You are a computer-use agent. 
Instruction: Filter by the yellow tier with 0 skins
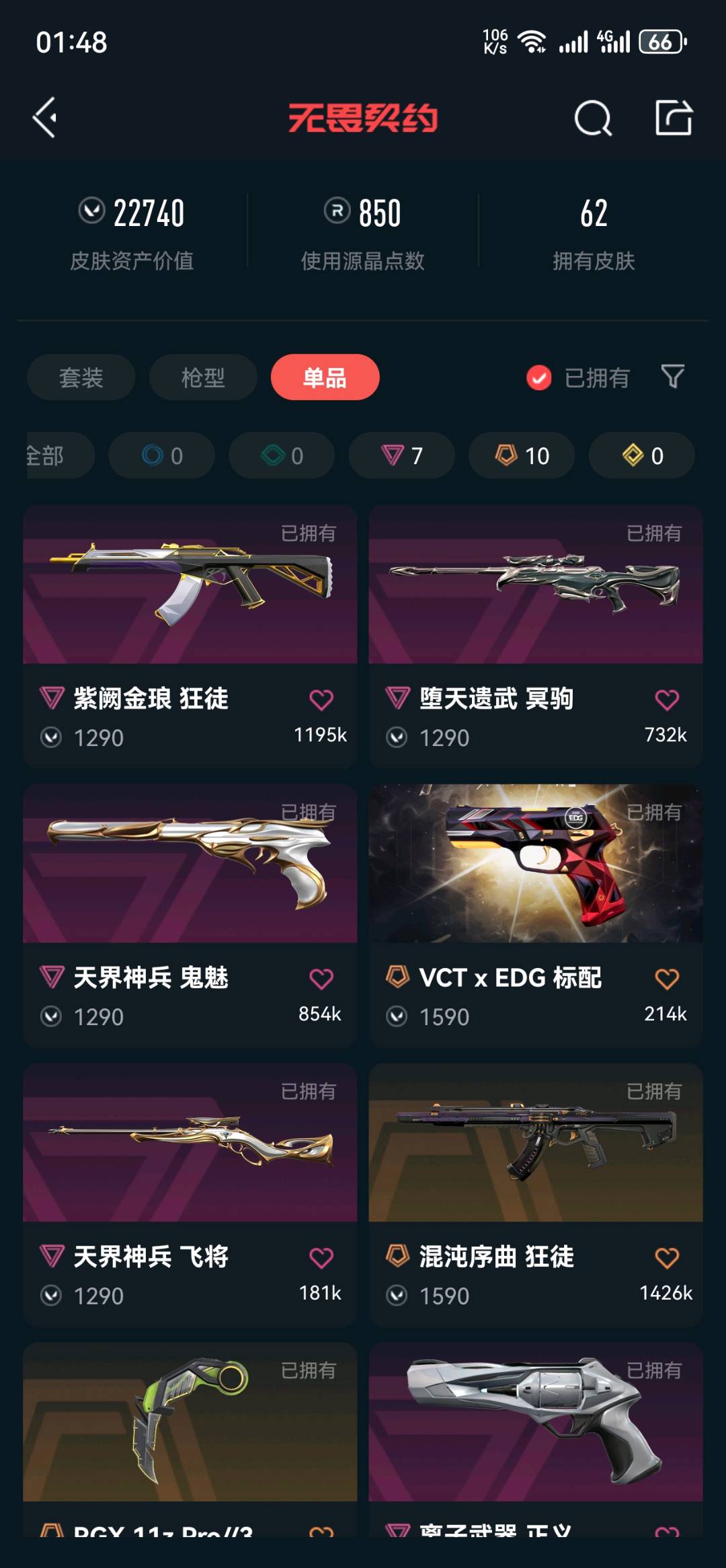click(x=641, y=455)
